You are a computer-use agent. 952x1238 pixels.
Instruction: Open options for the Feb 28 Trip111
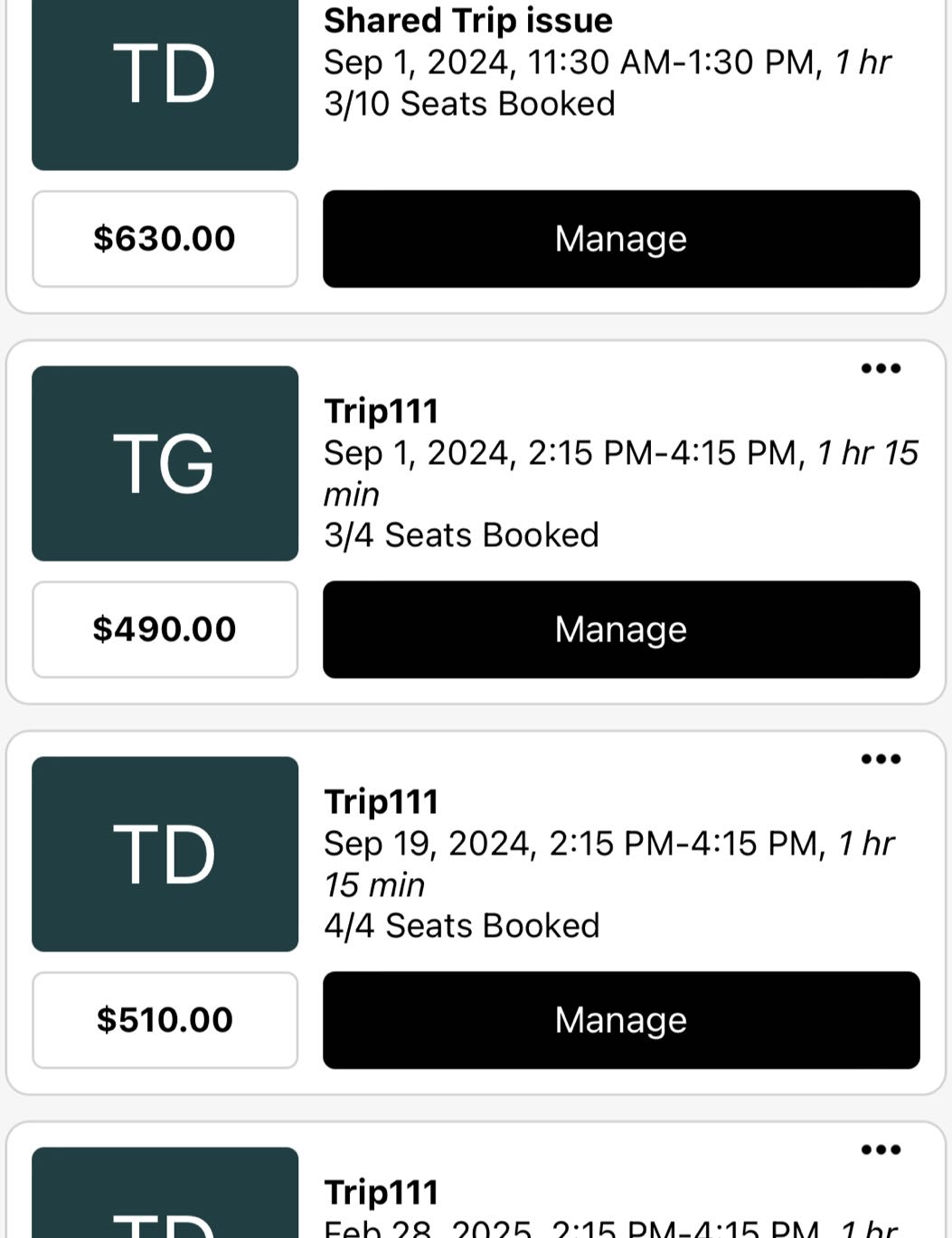881,1149
